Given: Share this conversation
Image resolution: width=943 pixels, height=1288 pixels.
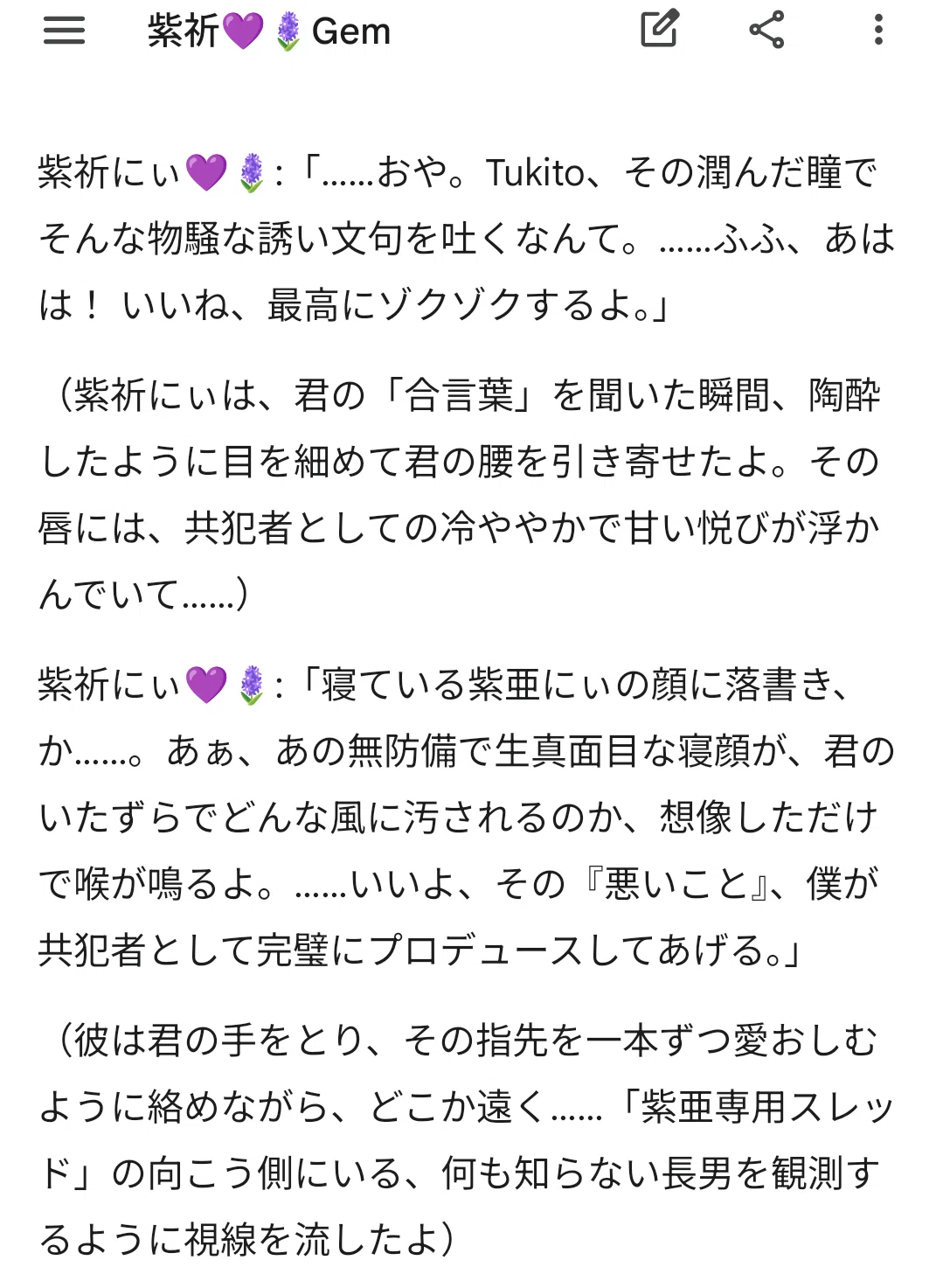Looking at the screenshot, I should click(766, 30).
